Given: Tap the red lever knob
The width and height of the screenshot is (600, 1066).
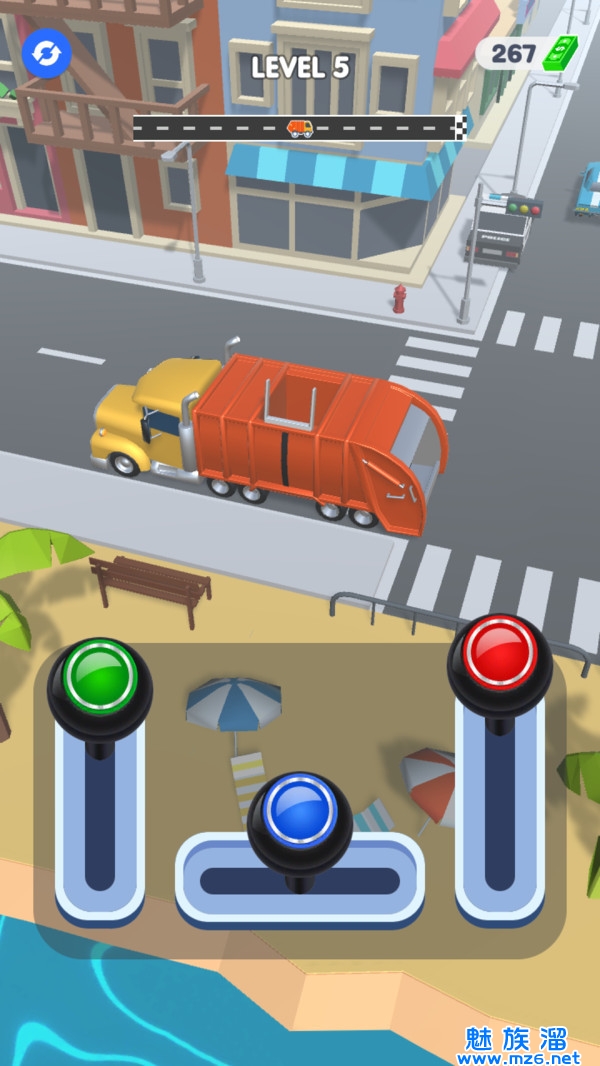Looking at the screenshot, I should pos(499,656).
